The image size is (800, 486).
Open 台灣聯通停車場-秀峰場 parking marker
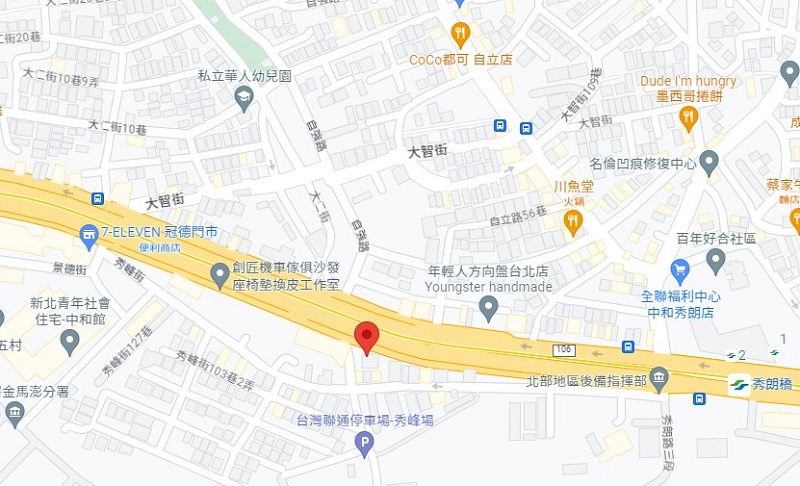click(x=365, y=443)
